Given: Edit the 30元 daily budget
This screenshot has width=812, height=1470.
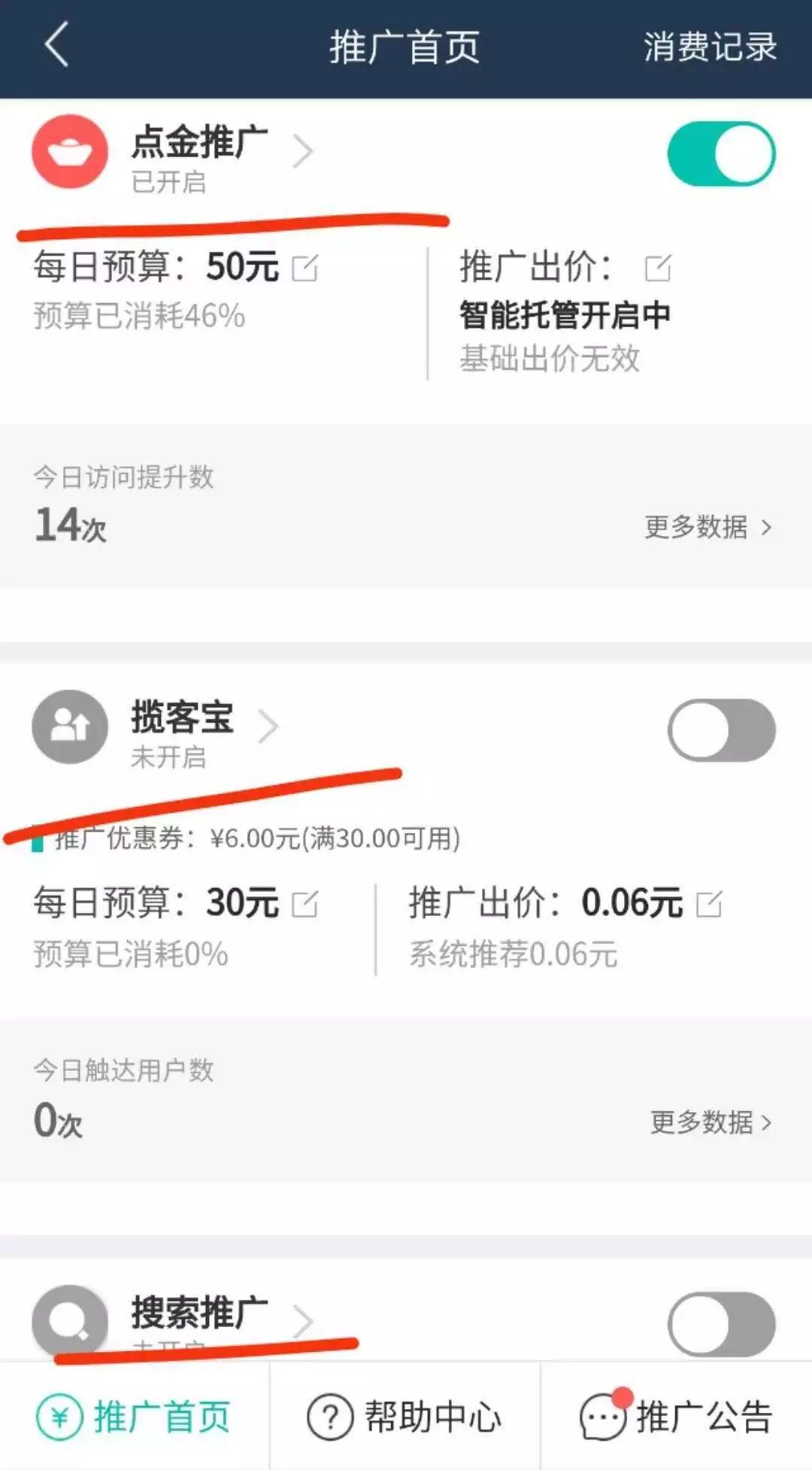Looking at the screenshot, I should [x=305, y=904].
